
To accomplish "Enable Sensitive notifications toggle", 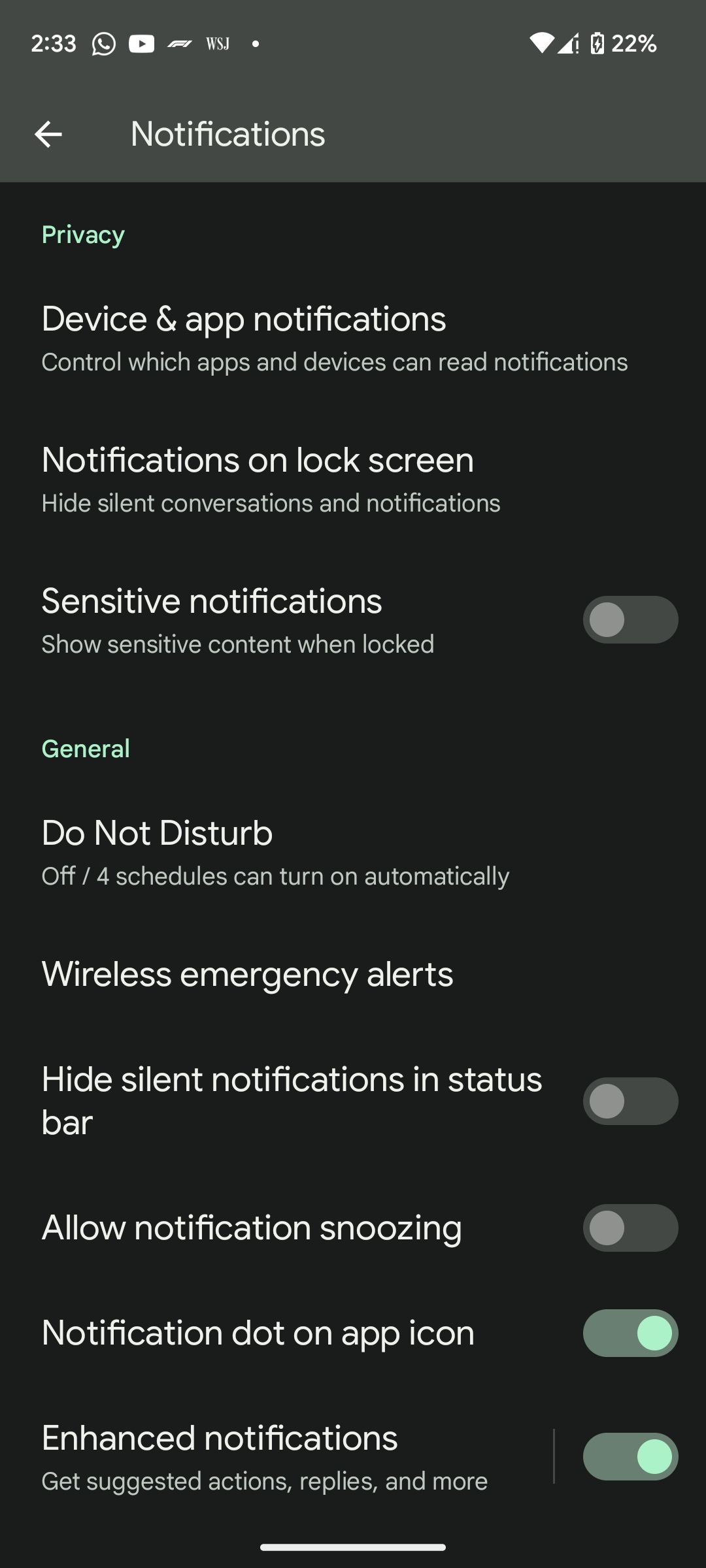I will (630, 619).
